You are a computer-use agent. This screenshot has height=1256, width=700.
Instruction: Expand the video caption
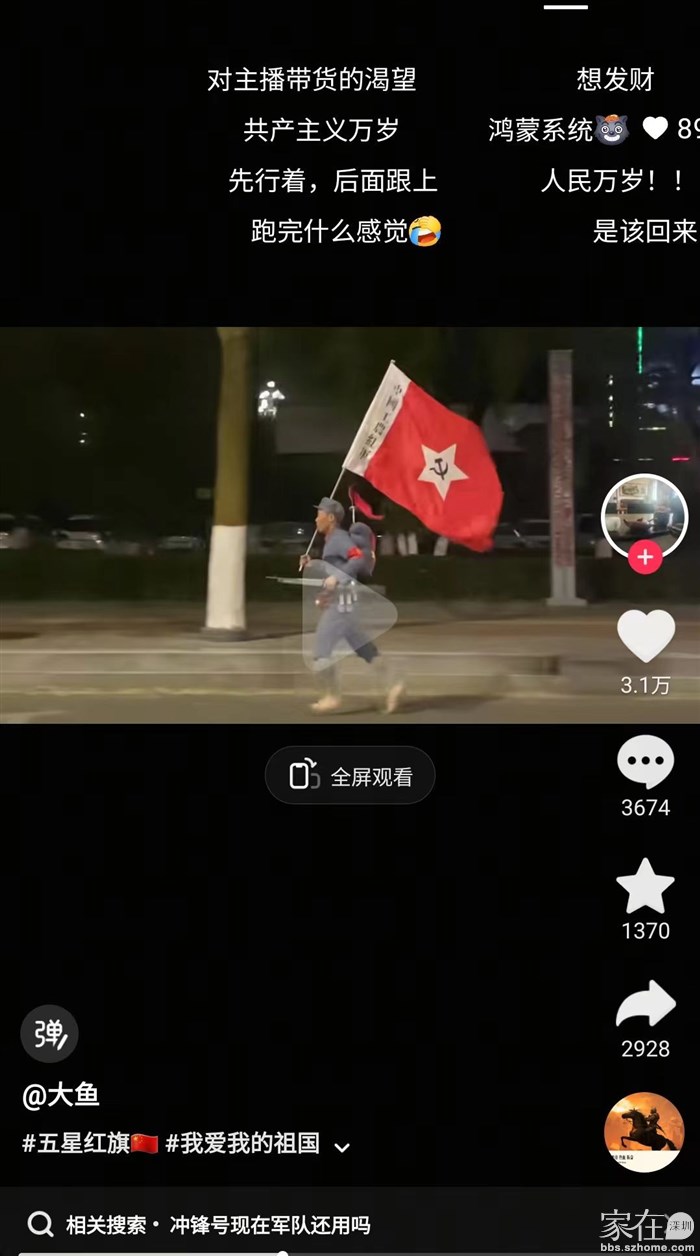point(342,1147)
